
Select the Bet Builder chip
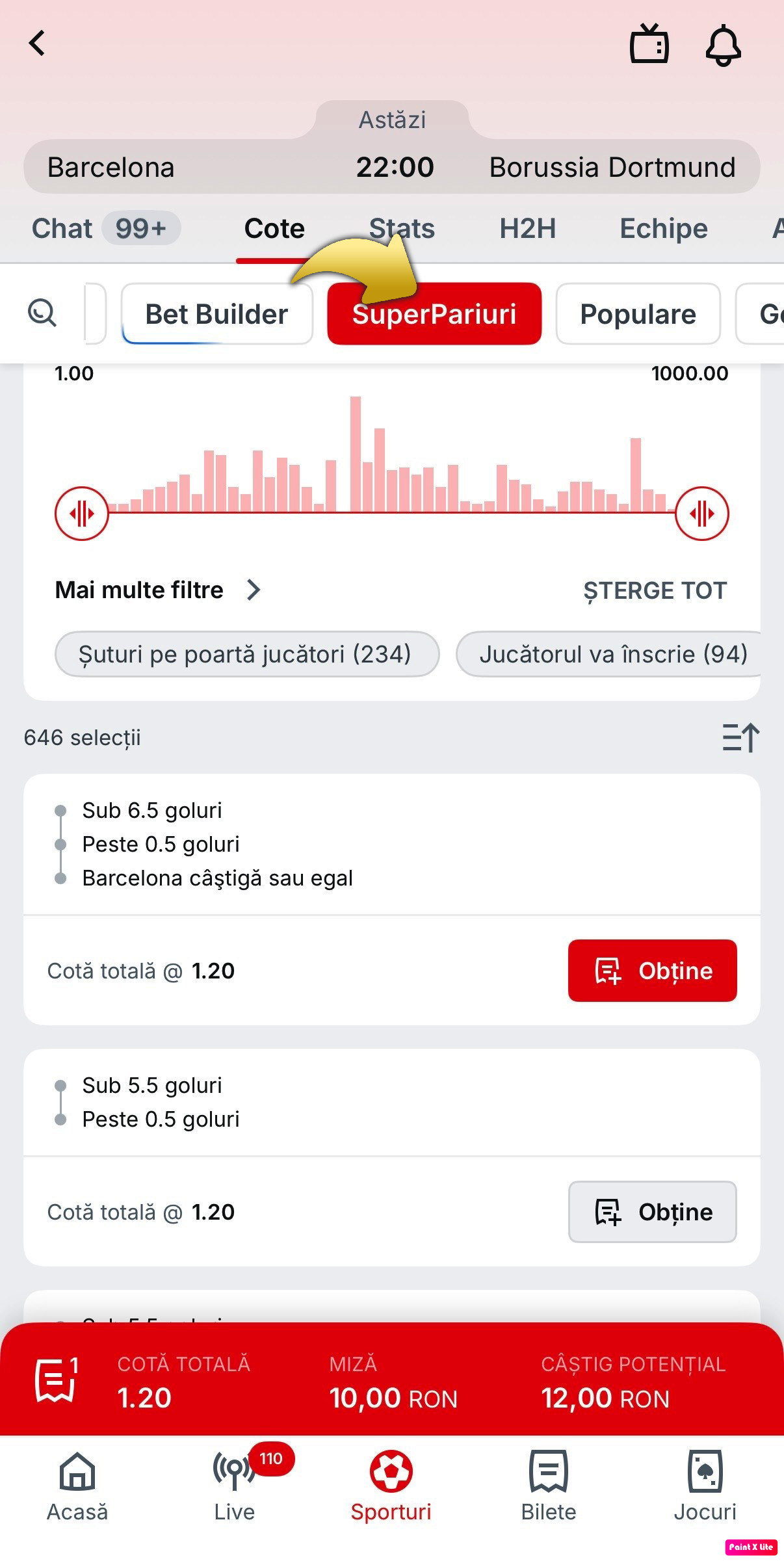216,314
